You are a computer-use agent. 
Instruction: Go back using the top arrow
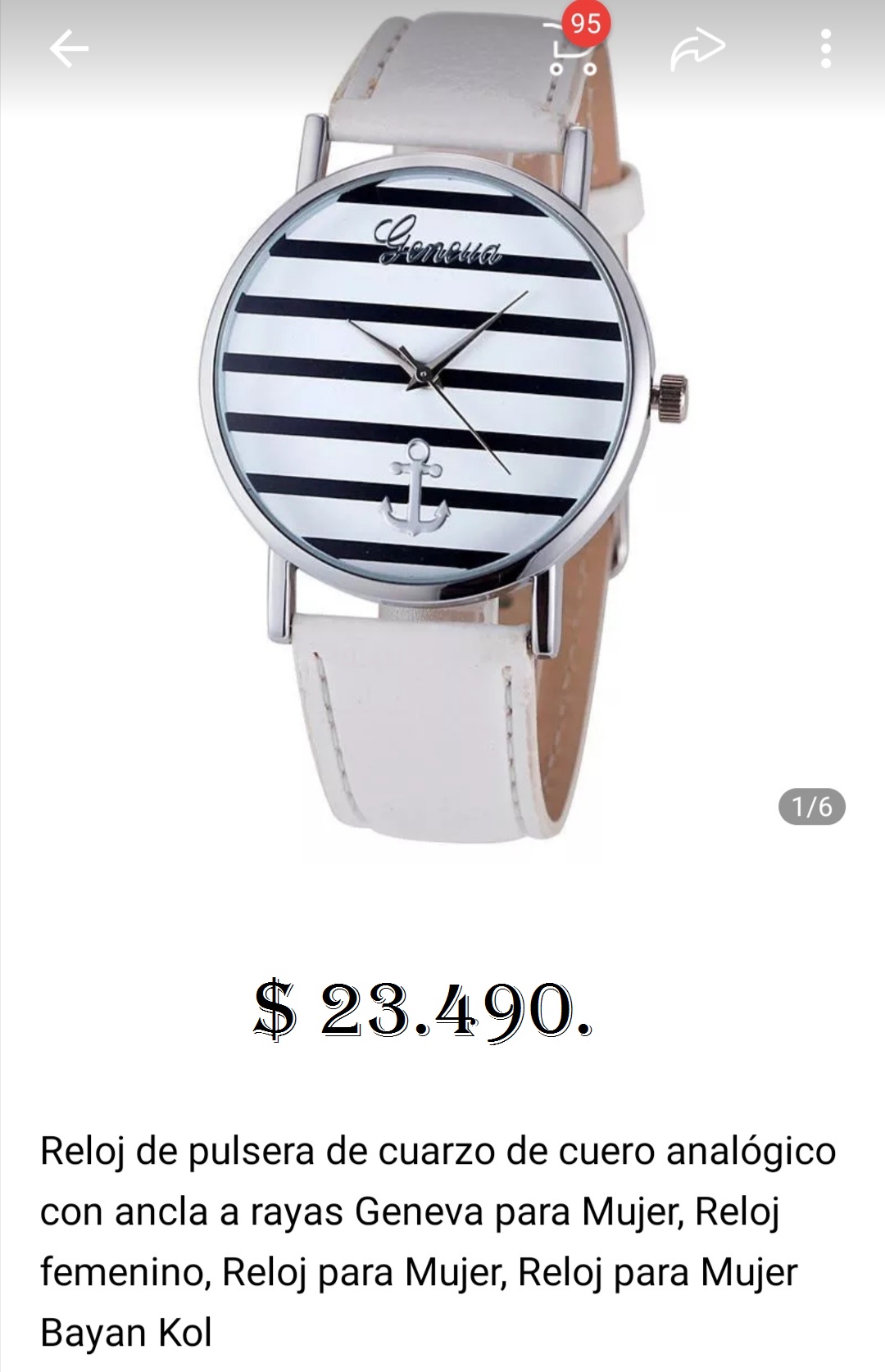tap(69, 50)
